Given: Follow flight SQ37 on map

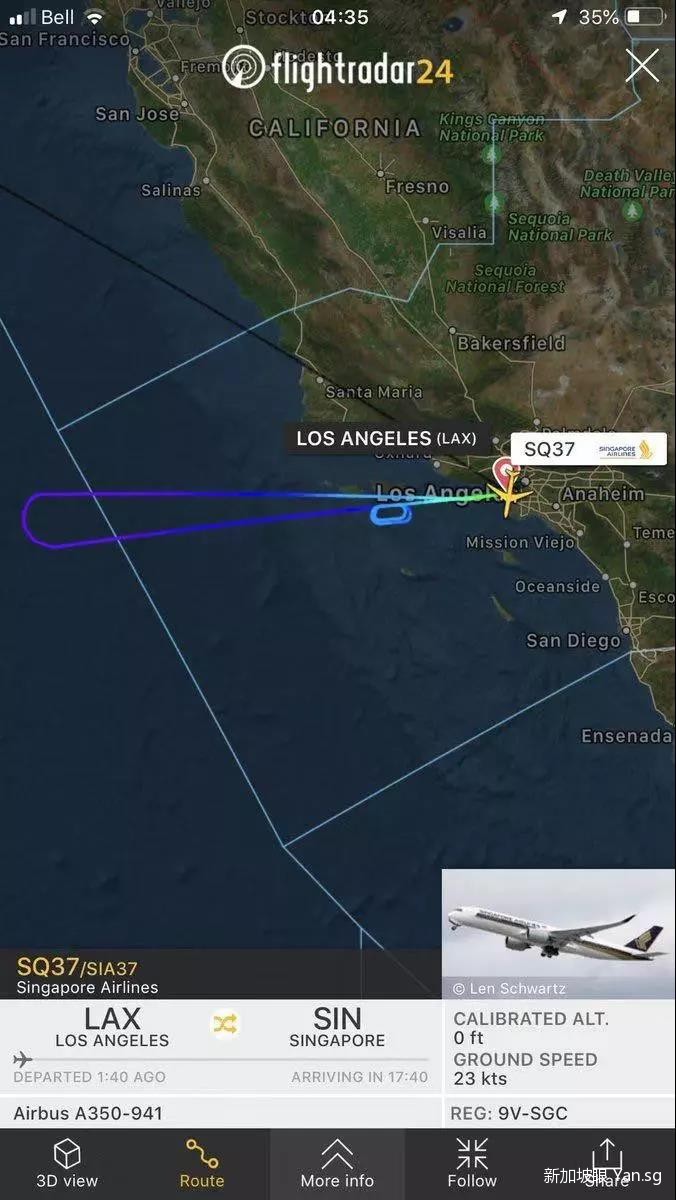Looking at the screenshot, I should 472,1164.
